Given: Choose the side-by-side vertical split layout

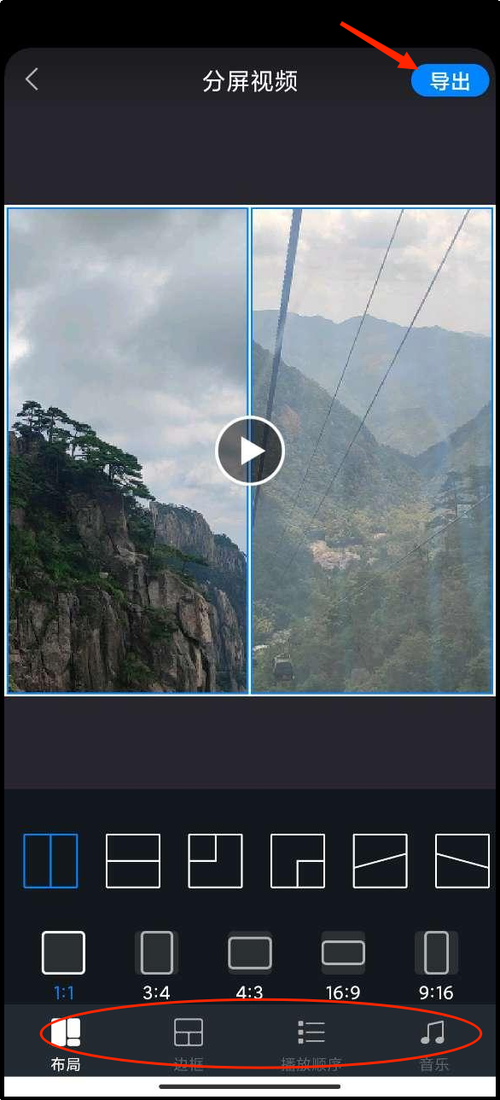Looking at the screenshot, I should click(x=50, y=861).
